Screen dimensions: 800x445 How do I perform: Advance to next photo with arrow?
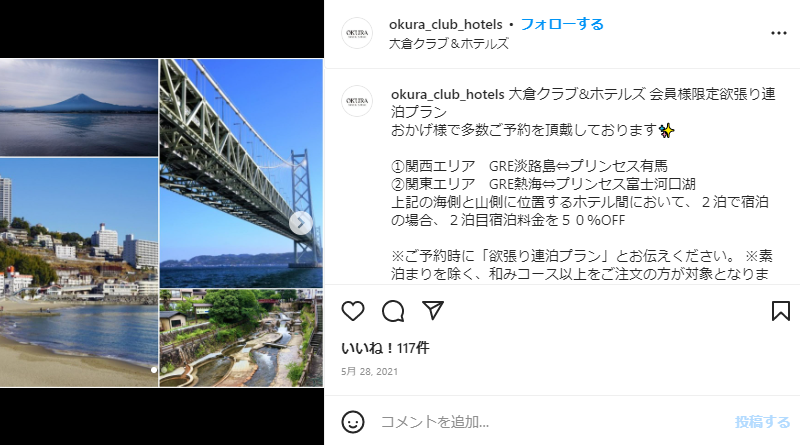pyautogui.click(x=301, y=223)
